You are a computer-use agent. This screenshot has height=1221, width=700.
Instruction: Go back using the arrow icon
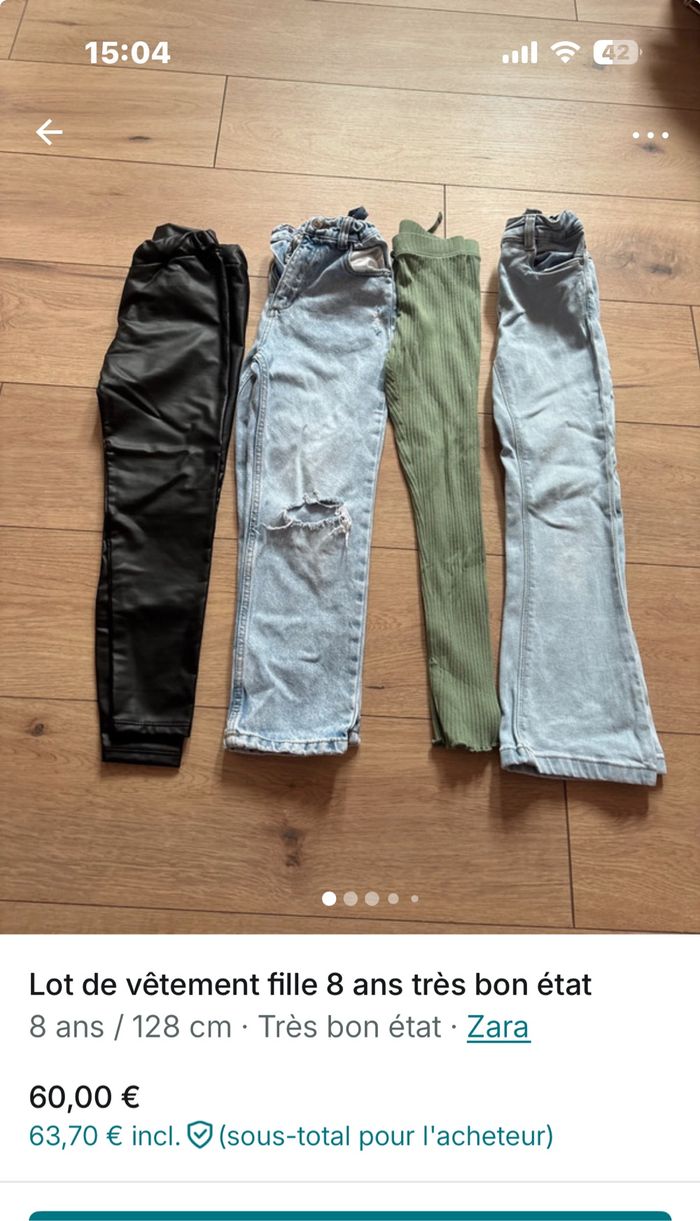[x=49, y=132]
